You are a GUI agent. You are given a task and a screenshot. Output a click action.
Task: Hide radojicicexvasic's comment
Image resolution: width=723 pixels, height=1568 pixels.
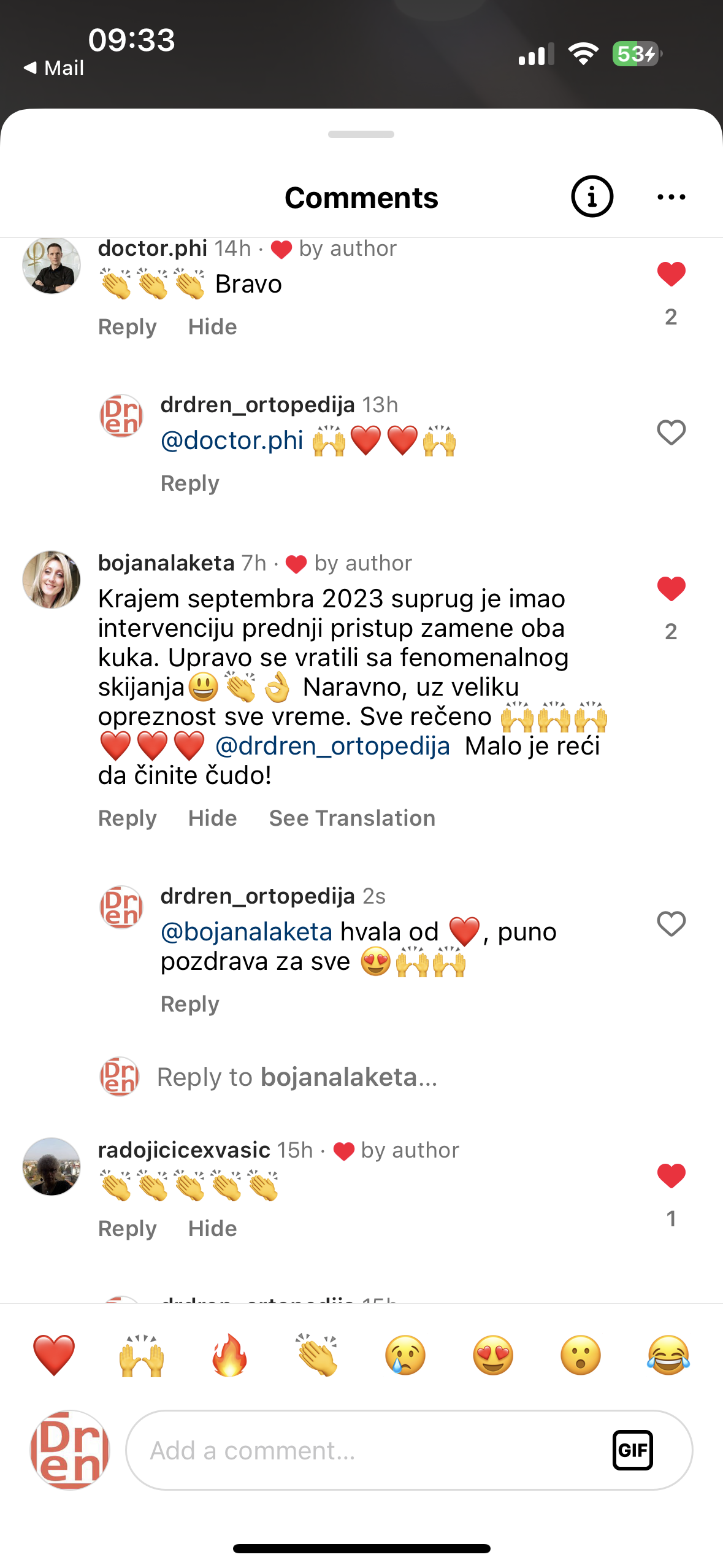[x=212, y=1229]
